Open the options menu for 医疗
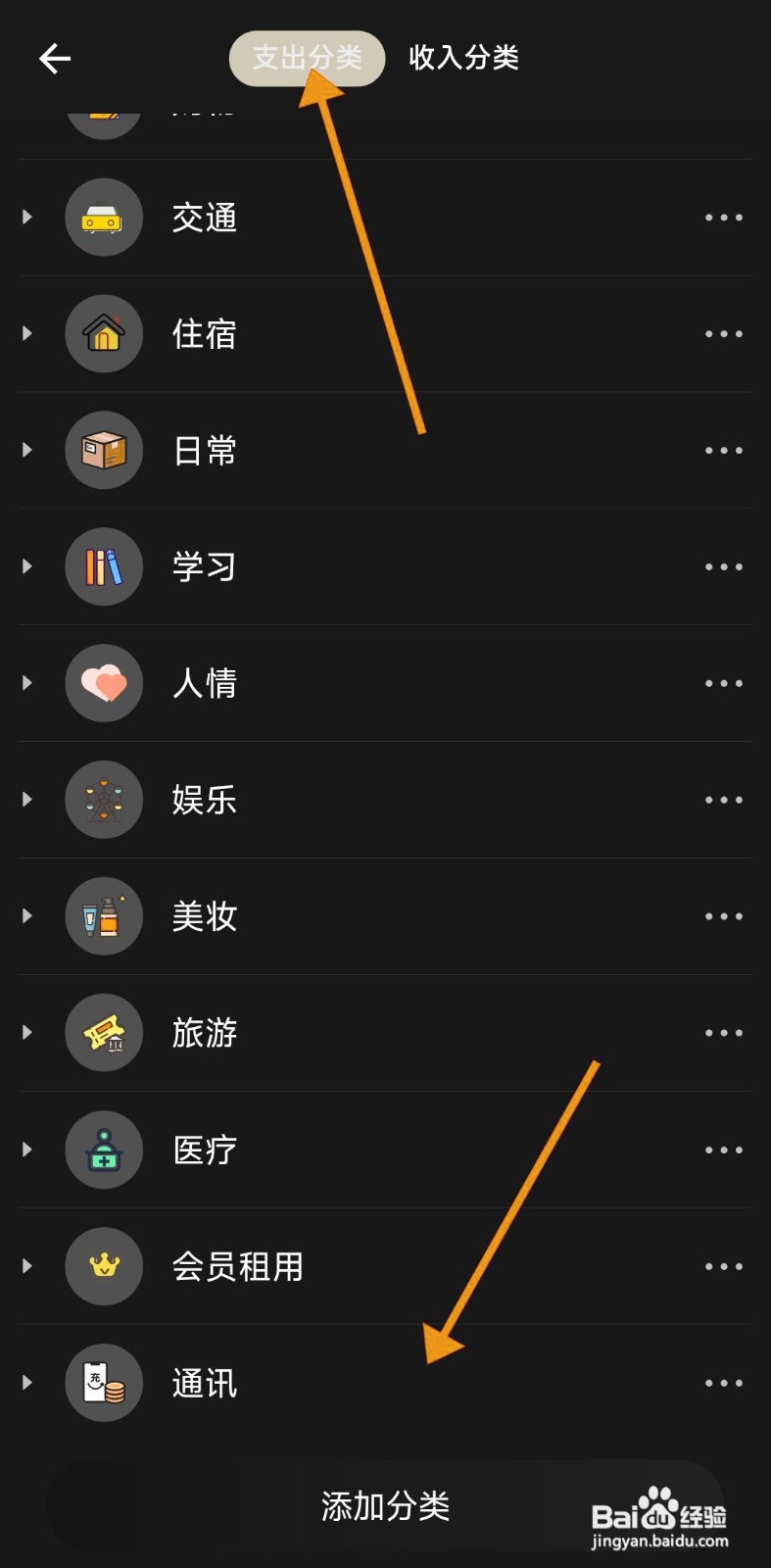The height and width of the screenshot is (1568, 771). click(x=723, y=1150)
